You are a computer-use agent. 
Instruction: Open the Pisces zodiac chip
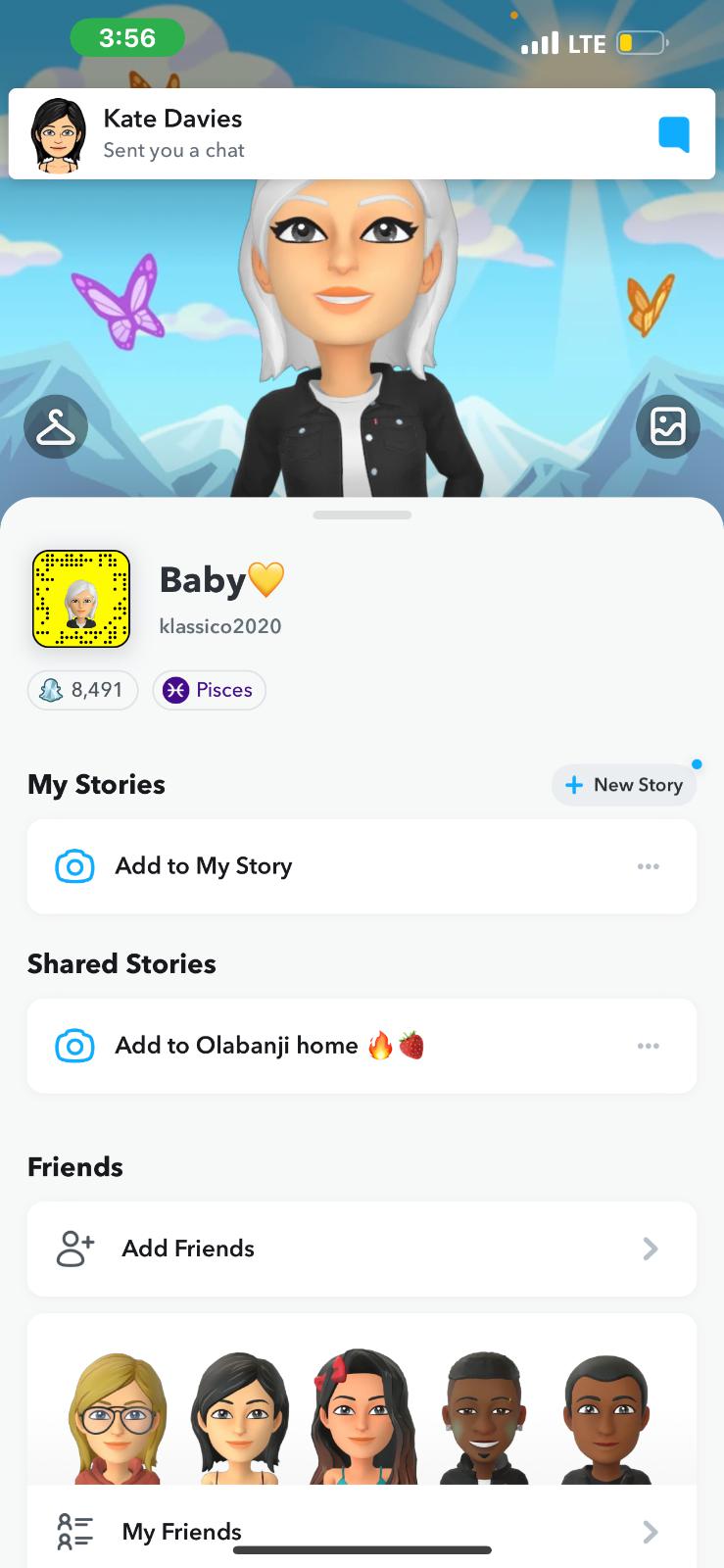[209, 690]
